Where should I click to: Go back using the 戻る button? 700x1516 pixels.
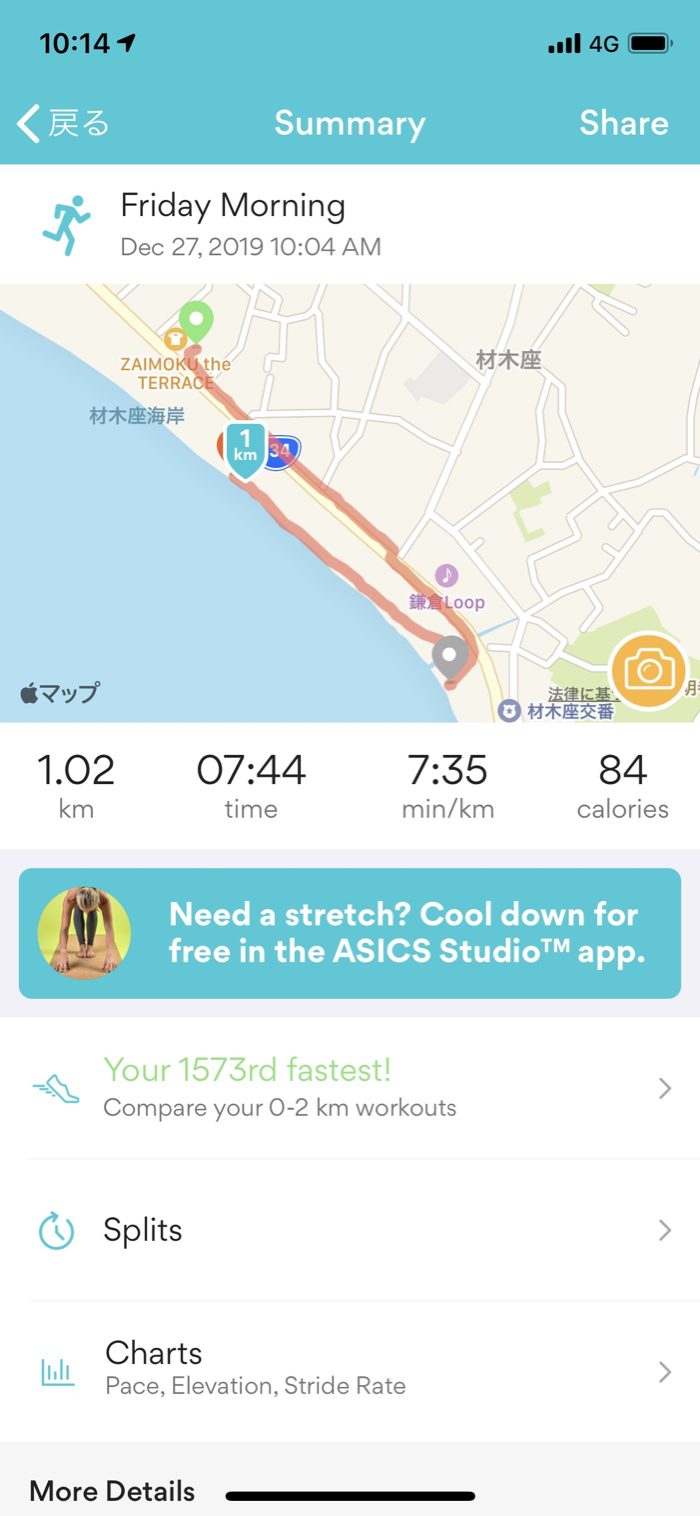point(63,124)
